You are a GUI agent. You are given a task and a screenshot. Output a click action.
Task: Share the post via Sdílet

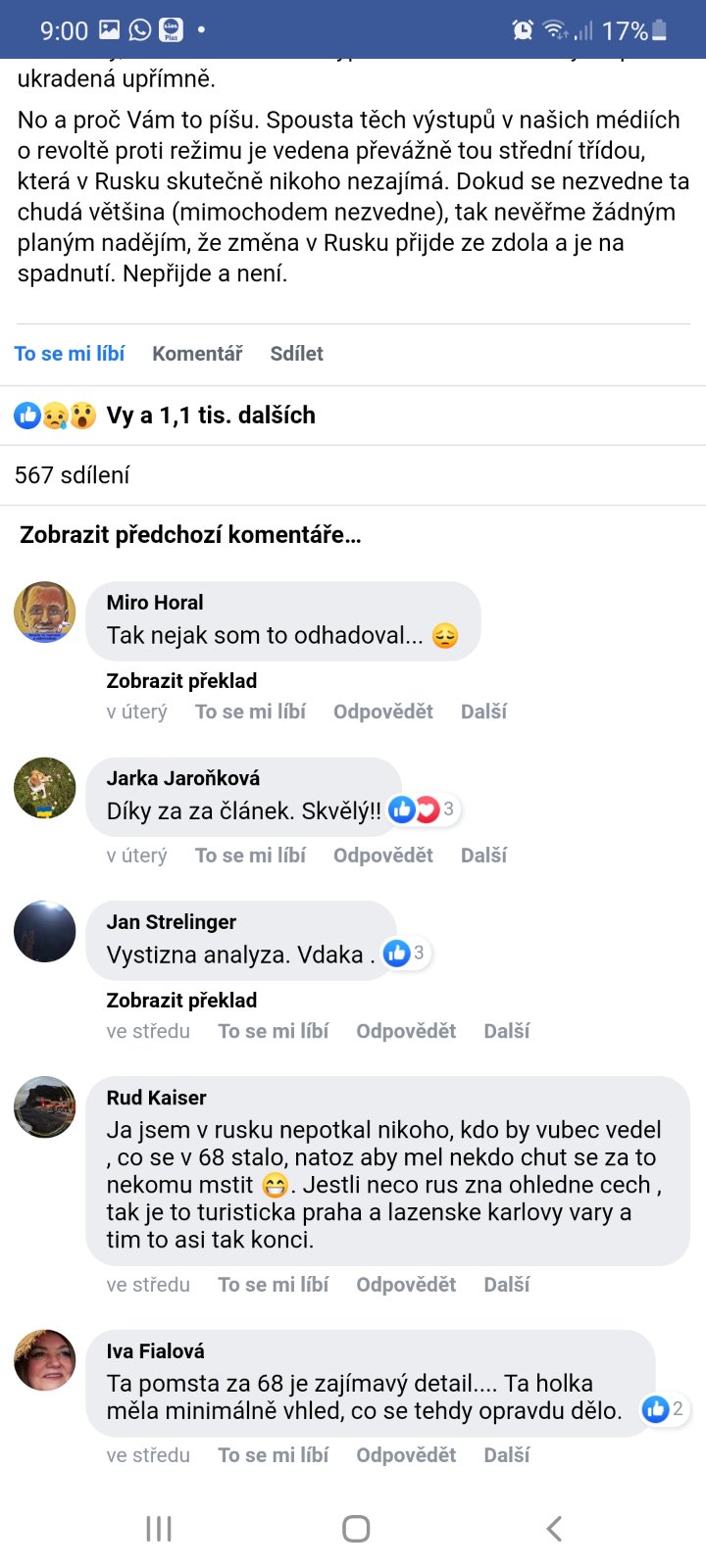point(296,354)
